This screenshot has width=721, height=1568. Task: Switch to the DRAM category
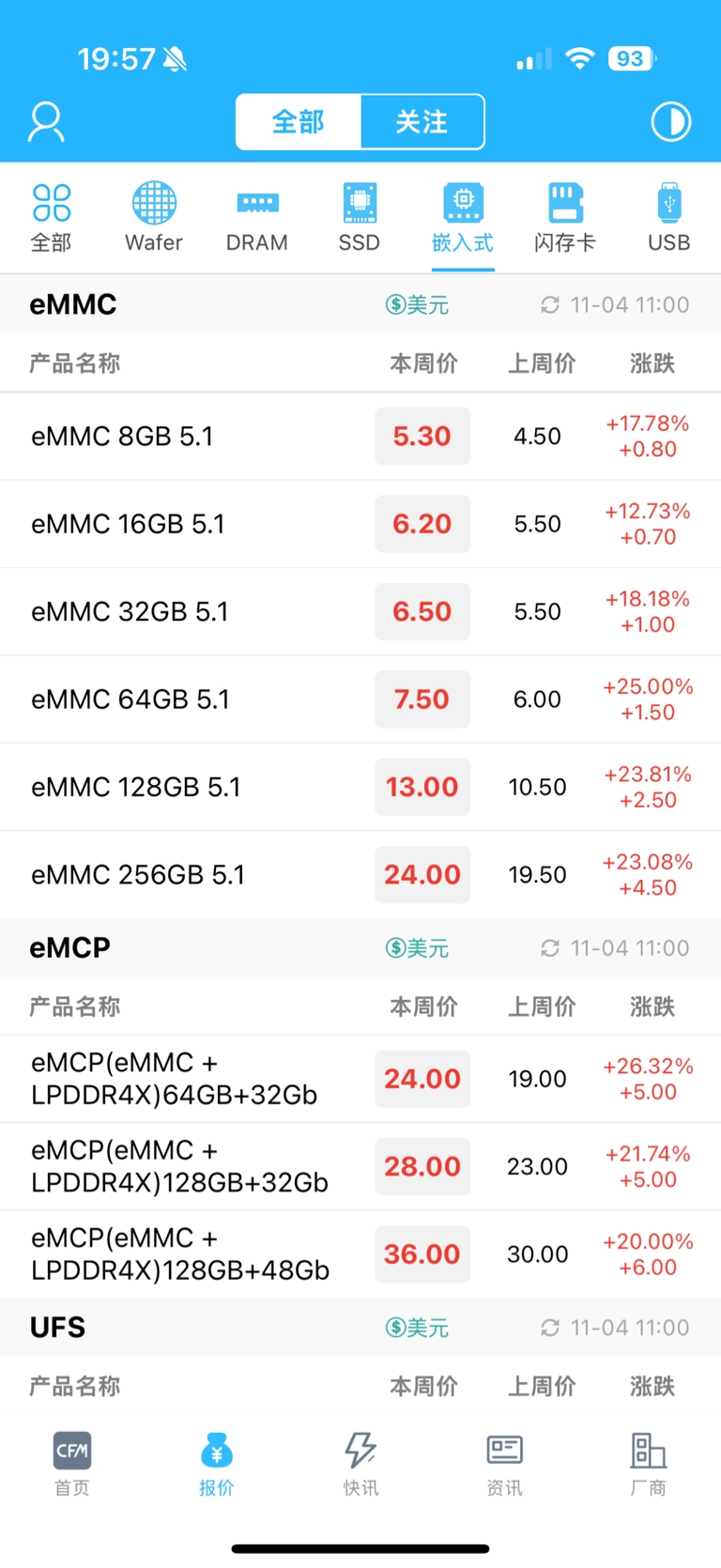(256, 218)
